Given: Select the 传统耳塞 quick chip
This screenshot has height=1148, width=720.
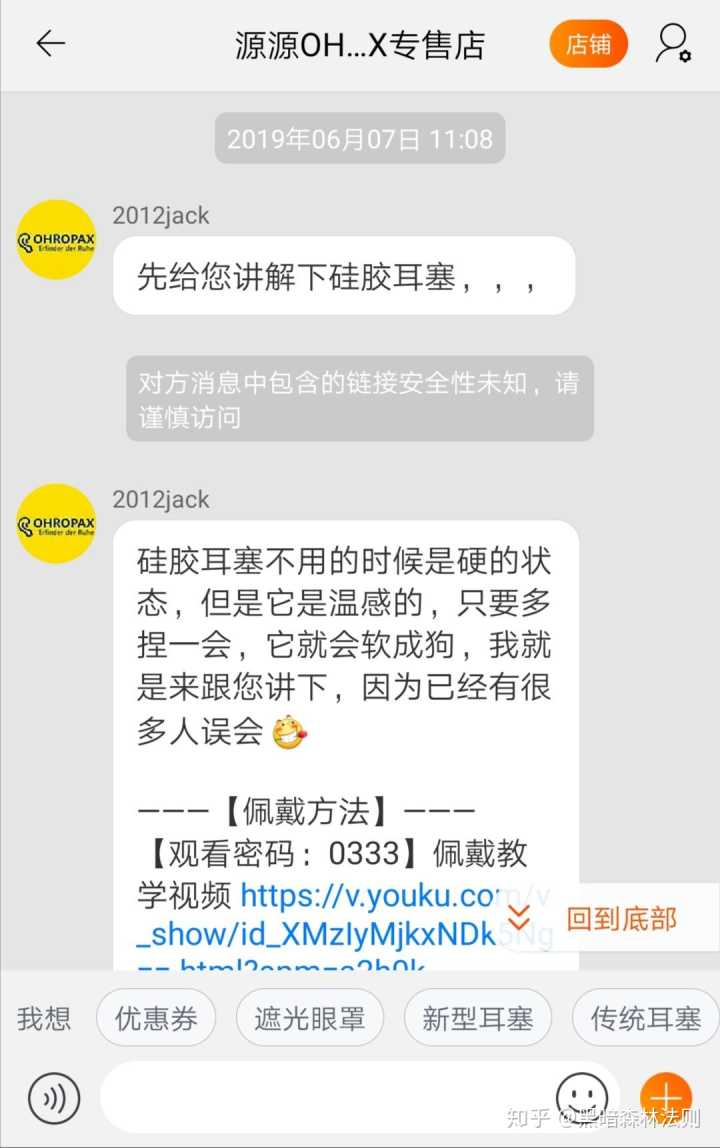Looking at the screenshot, I should coord(645,1019).
